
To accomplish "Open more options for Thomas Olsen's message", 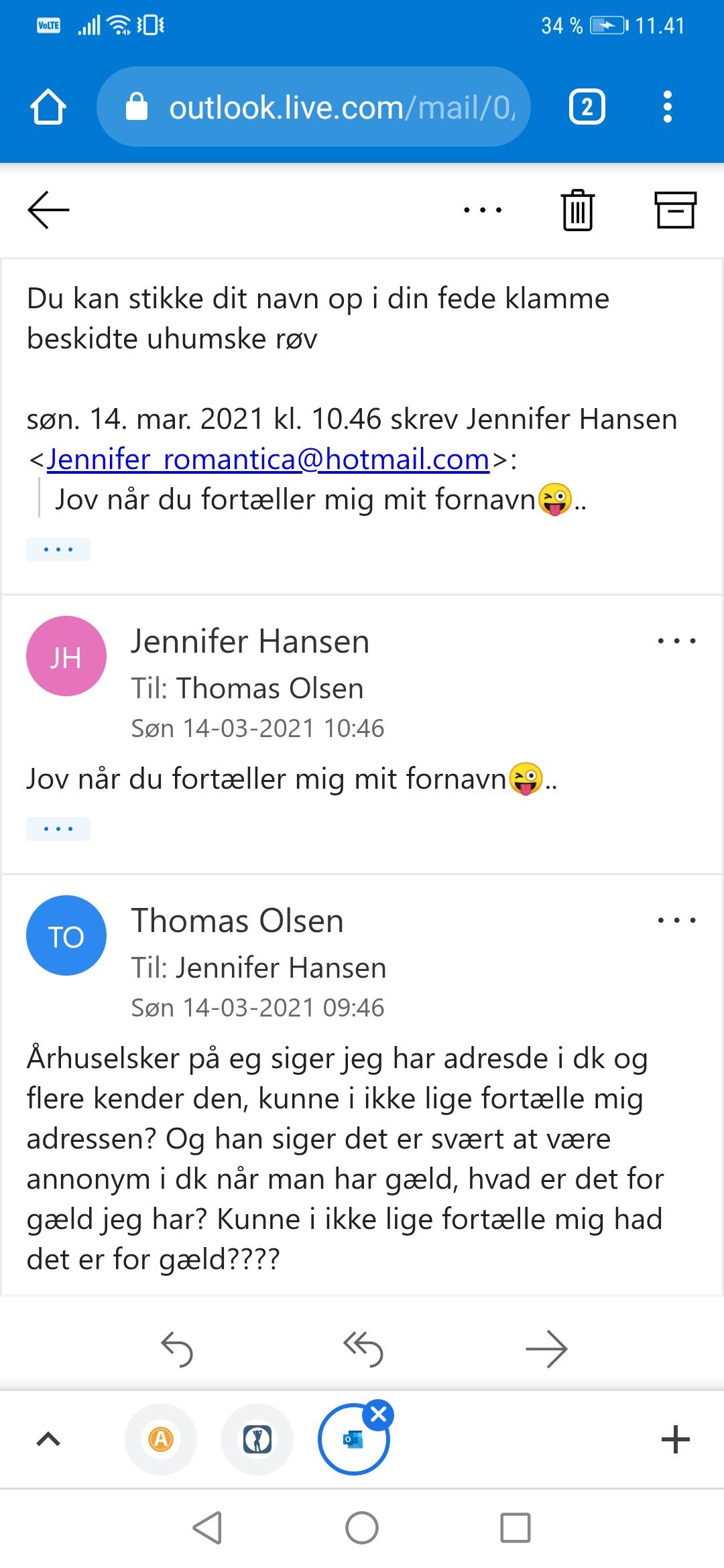I will (677, 921).
